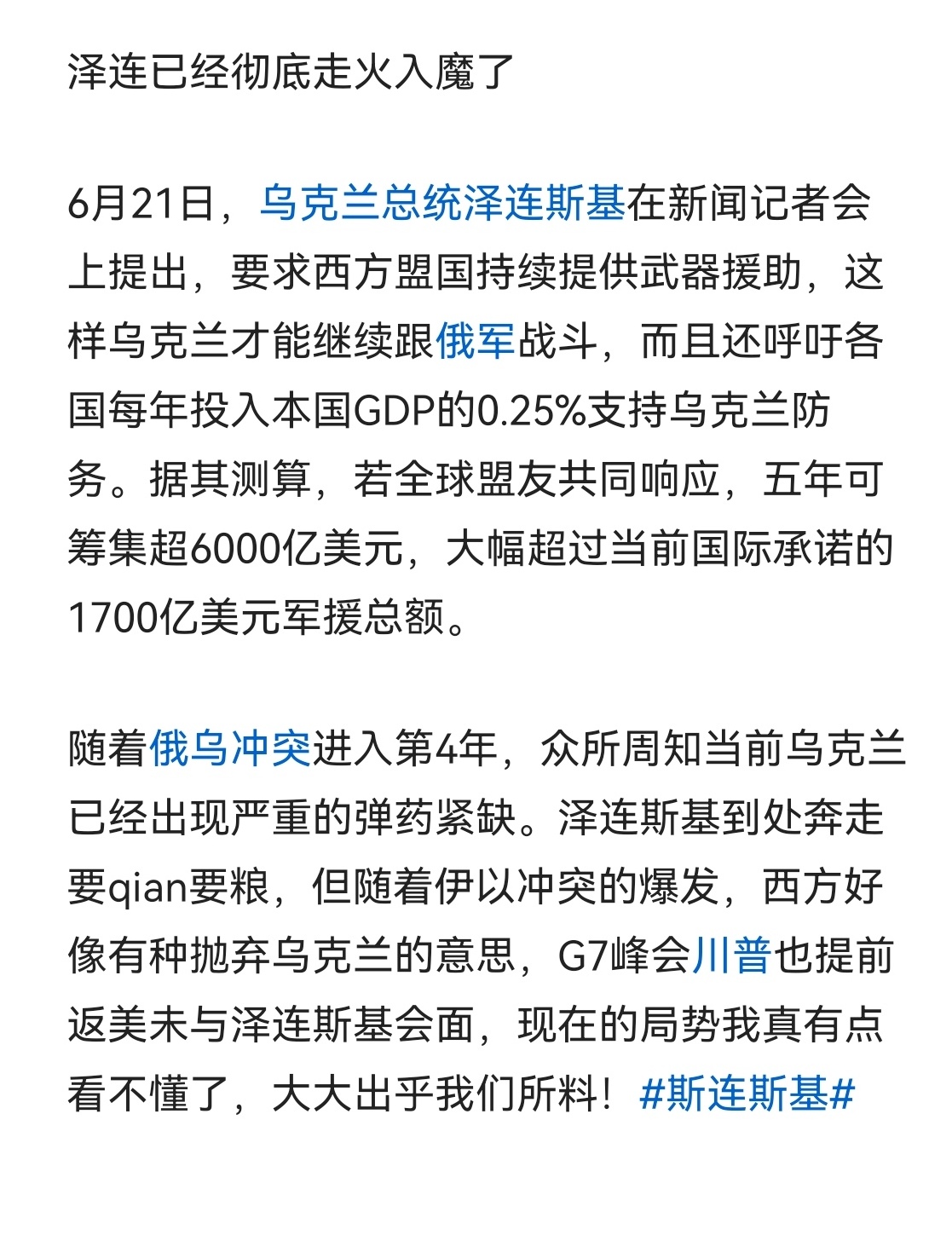Open the #斯连斯基# hashtag
The image size is (952, 1241).
click(x=747, y=1094)
